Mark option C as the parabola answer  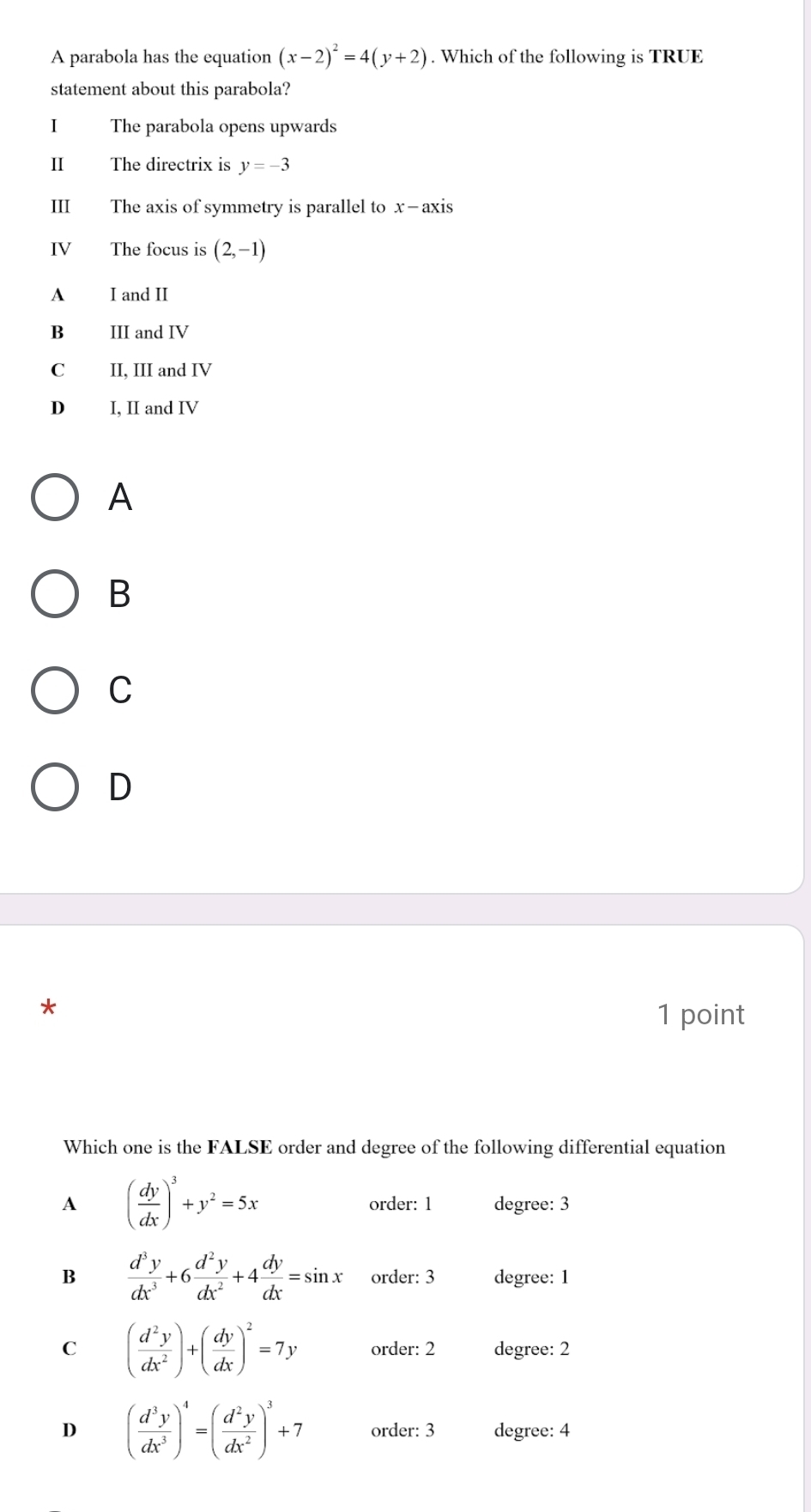(x=56, y=689)
